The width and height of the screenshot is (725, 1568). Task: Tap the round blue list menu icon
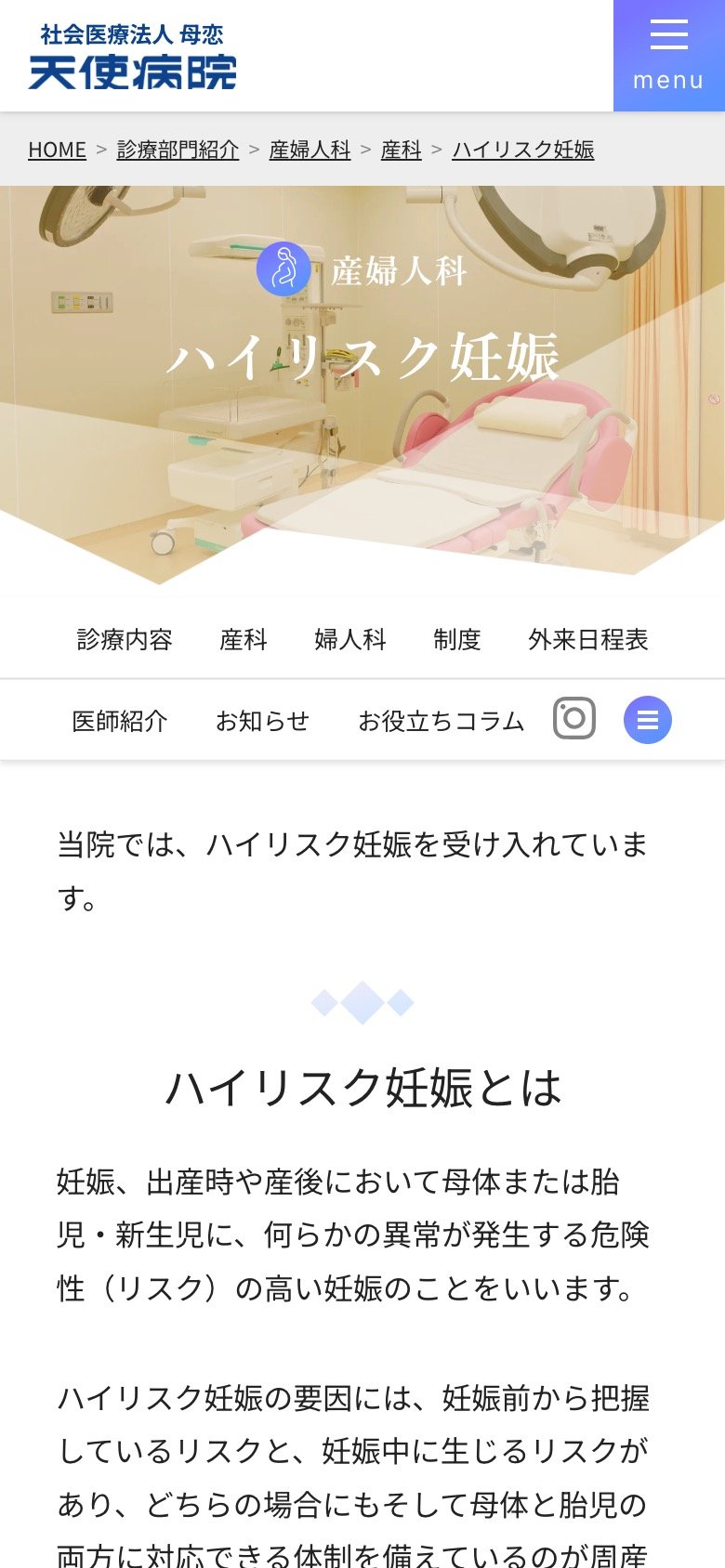[x=648, y=720]
